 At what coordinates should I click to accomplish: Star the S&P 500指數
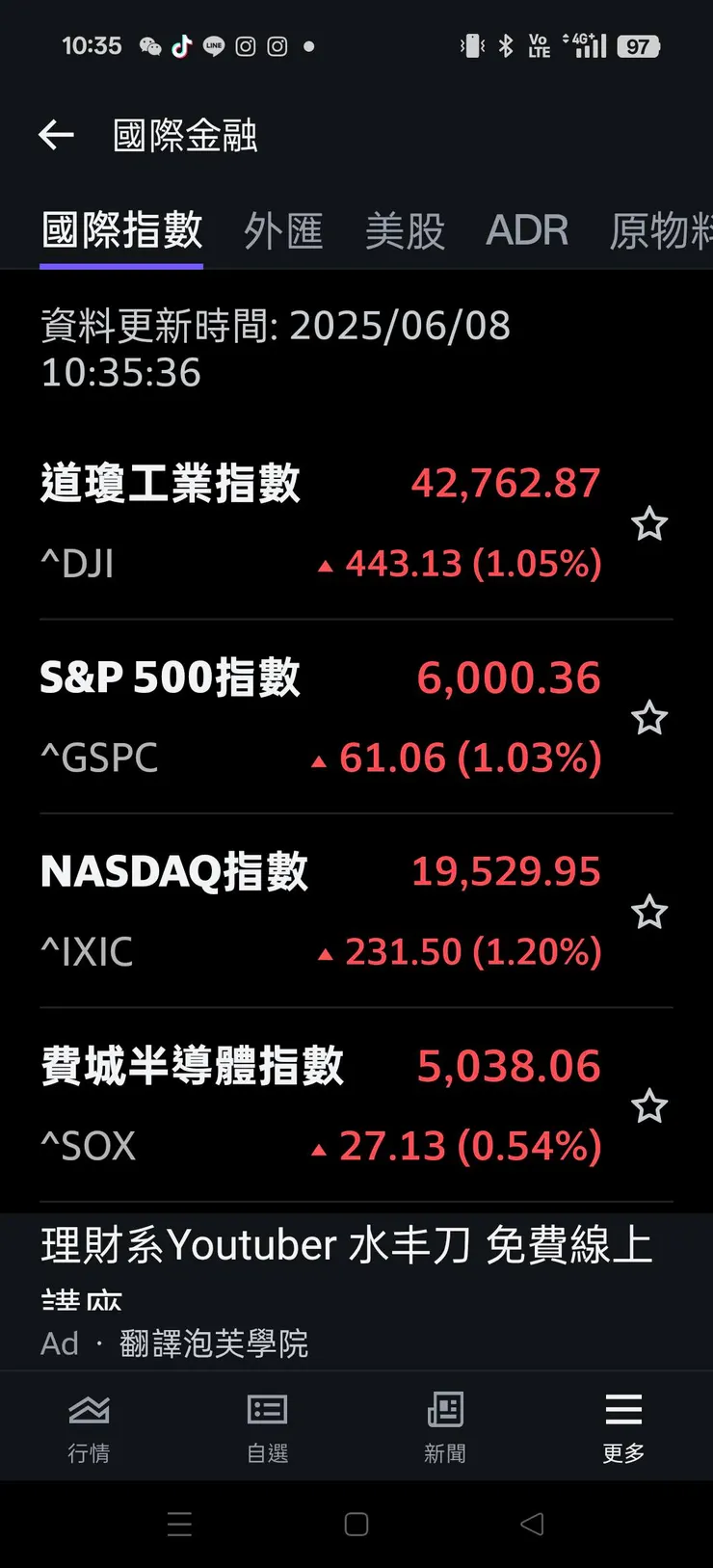(649, 718)
